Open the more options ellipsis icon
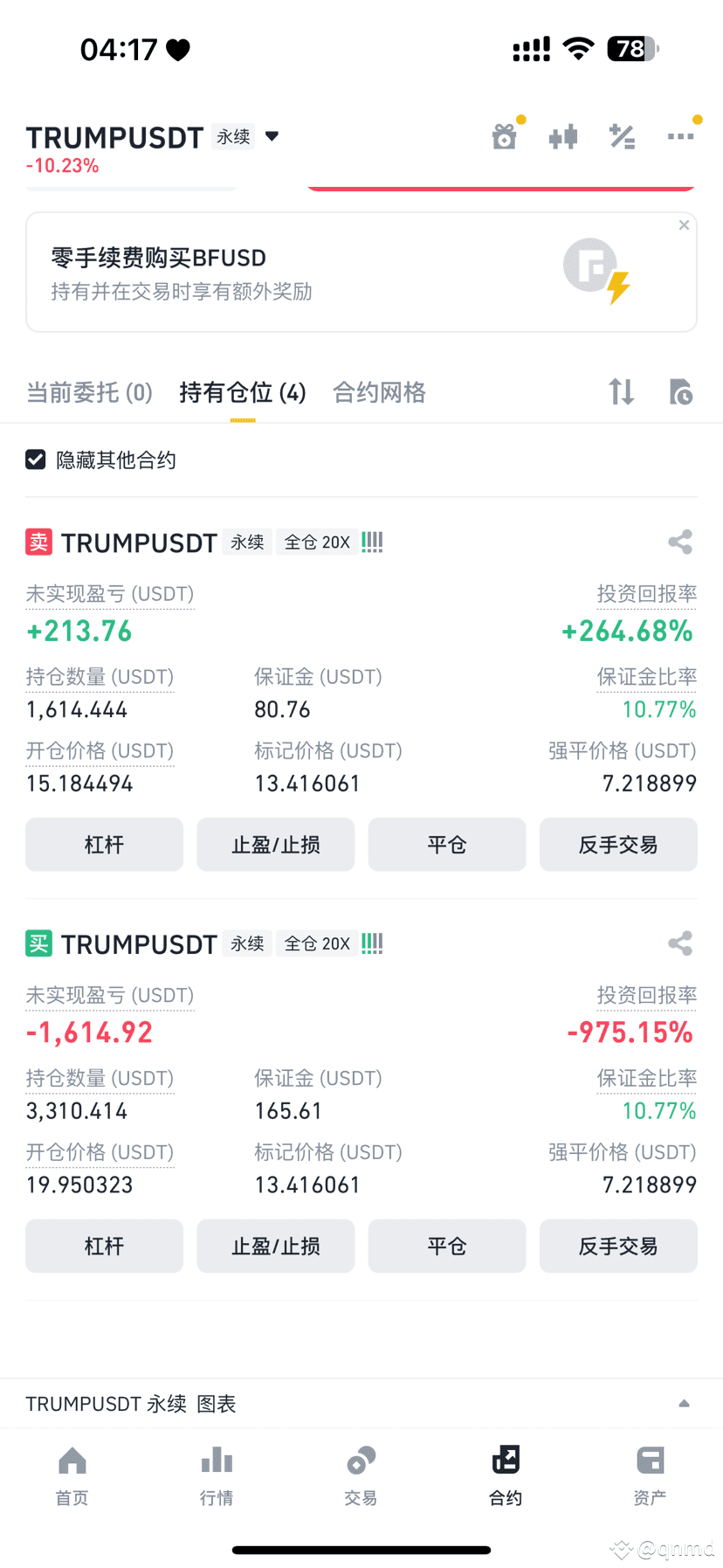The height and width of the screenshot is (1568, 723). 681,136
